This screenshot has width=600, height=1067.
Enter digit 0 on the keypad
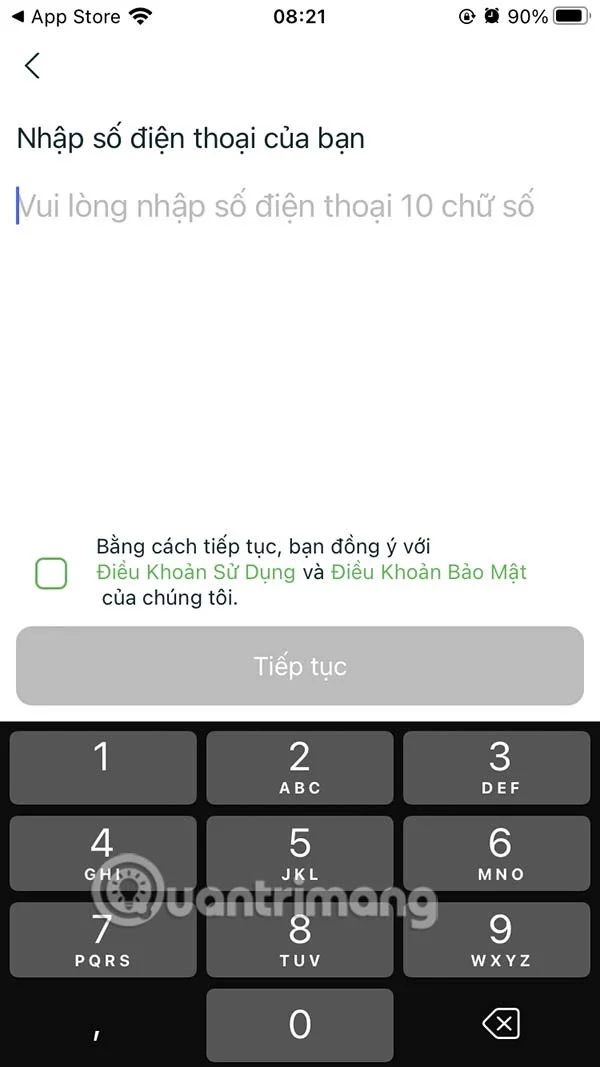300,1025
